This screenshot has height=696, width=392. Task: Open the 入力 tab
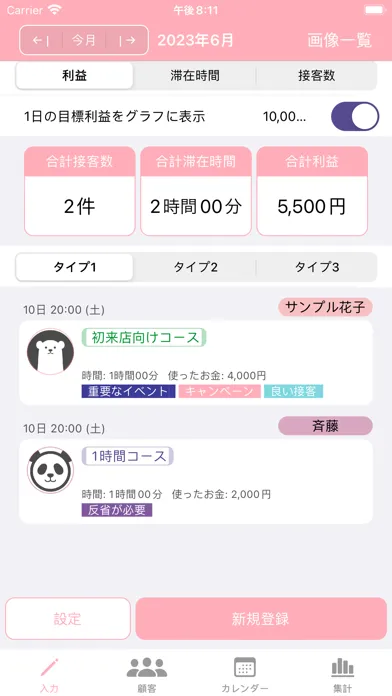49,675
